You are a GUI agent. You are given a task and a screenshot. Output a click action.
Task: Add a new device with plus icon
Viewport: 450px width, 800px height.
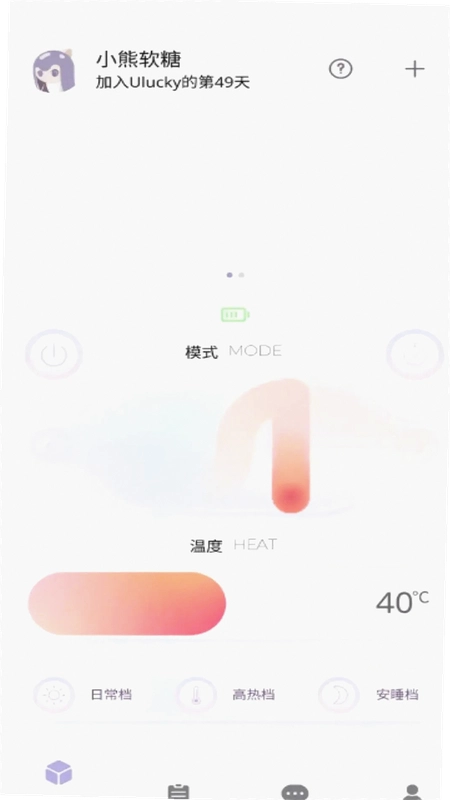(x=415, y=69)
